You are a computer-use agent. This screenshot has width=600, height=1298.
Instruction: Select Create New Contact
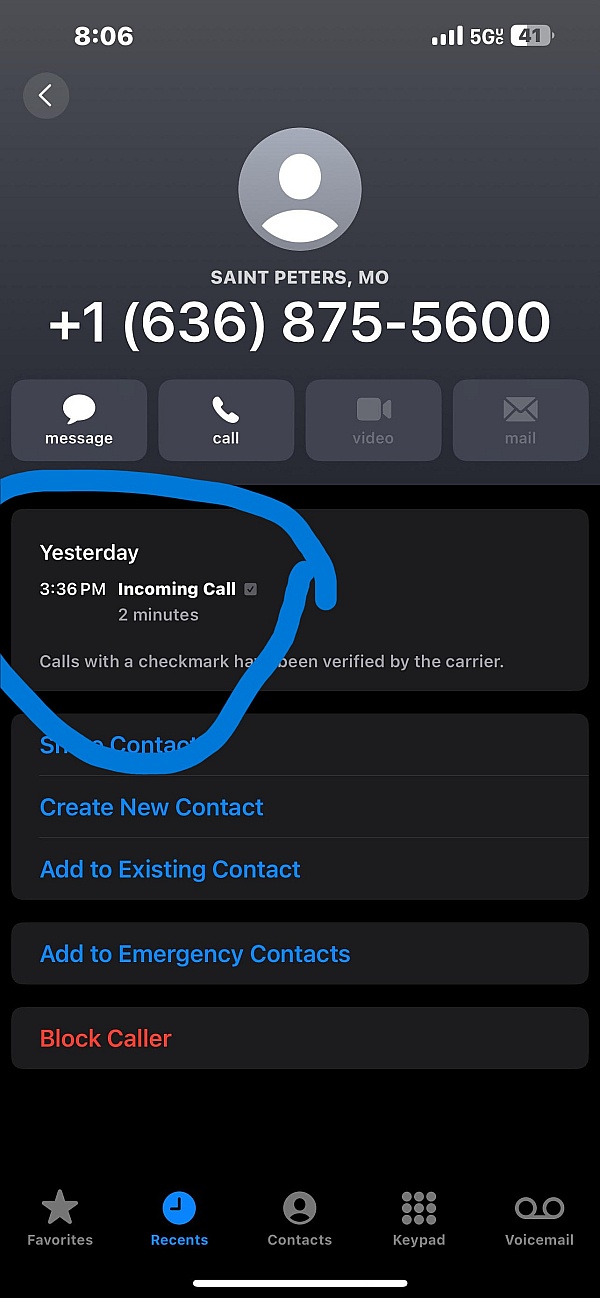(x=152, y=807)
